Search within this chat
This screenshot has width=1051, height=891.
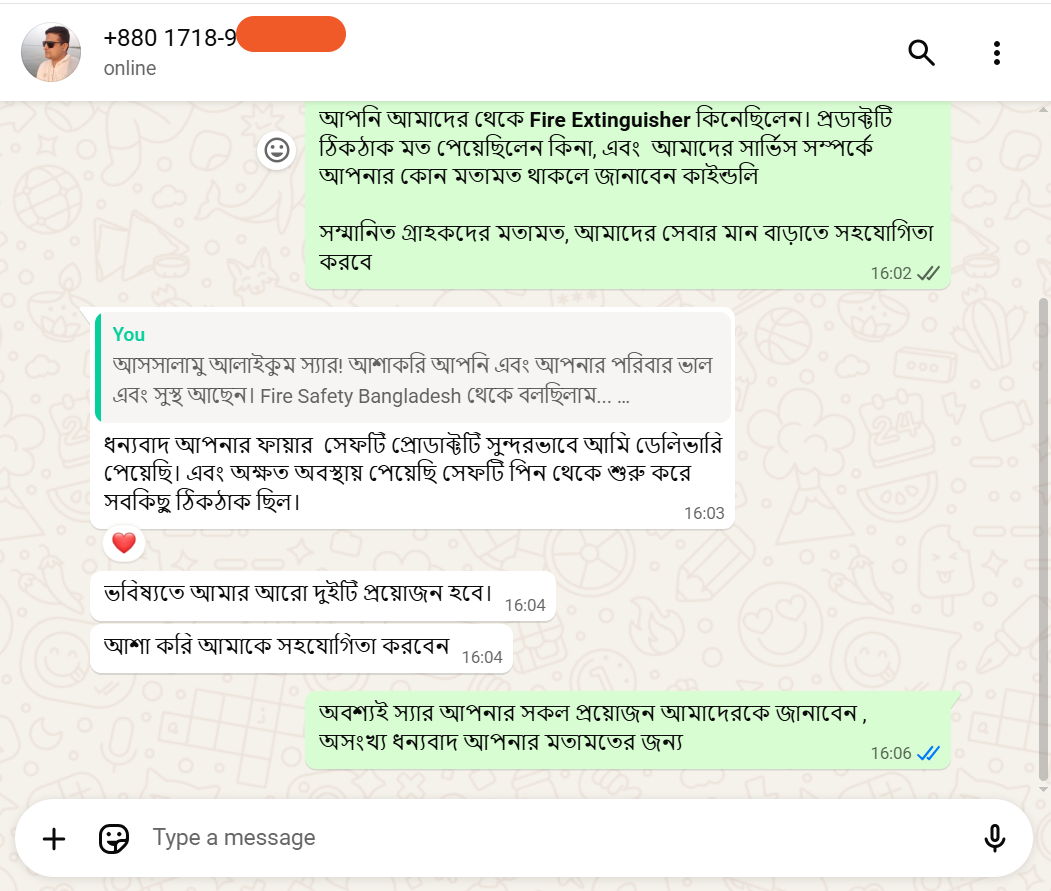[x=921, y=53]
